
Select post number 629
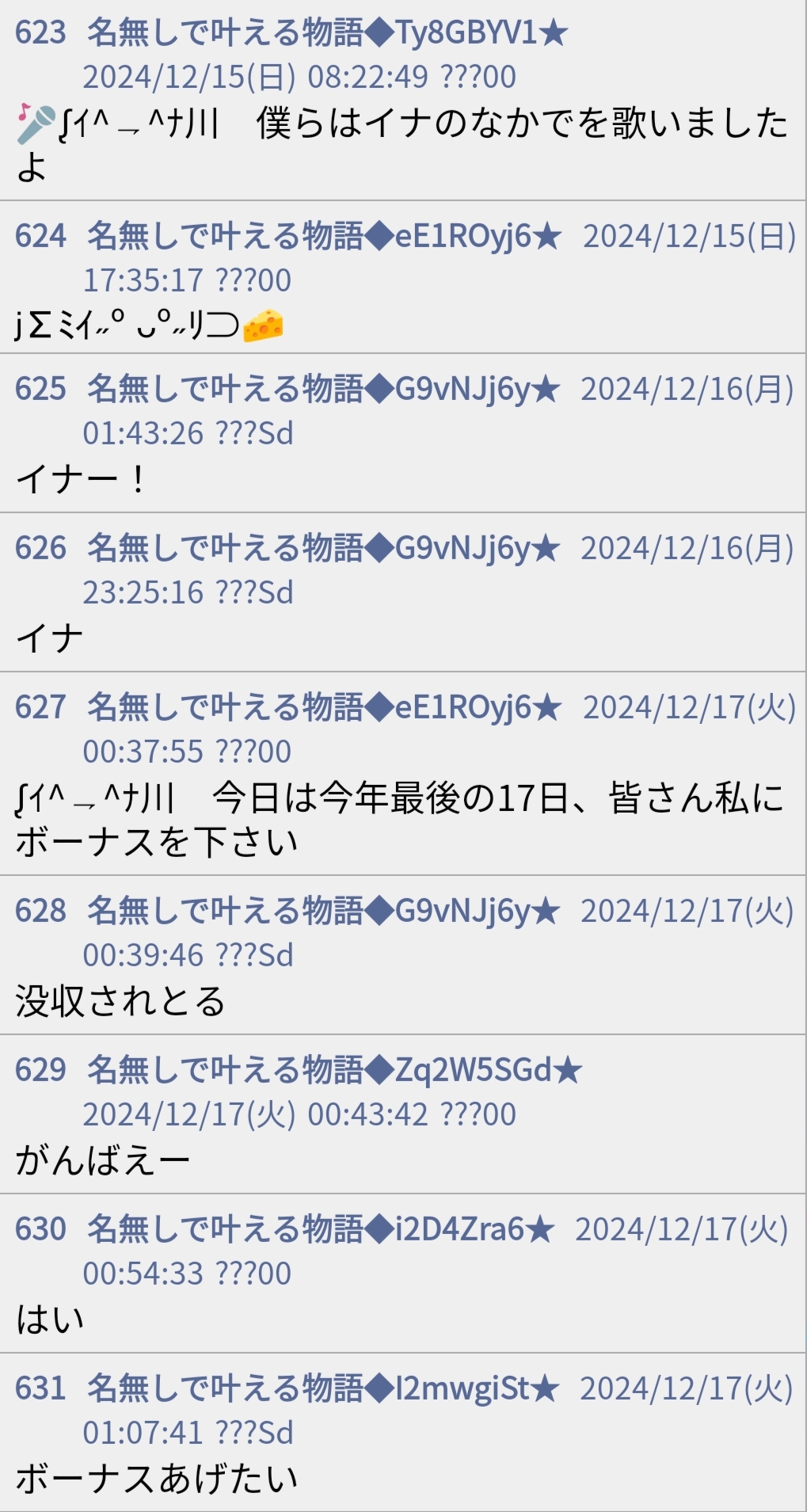[40, 1070]
